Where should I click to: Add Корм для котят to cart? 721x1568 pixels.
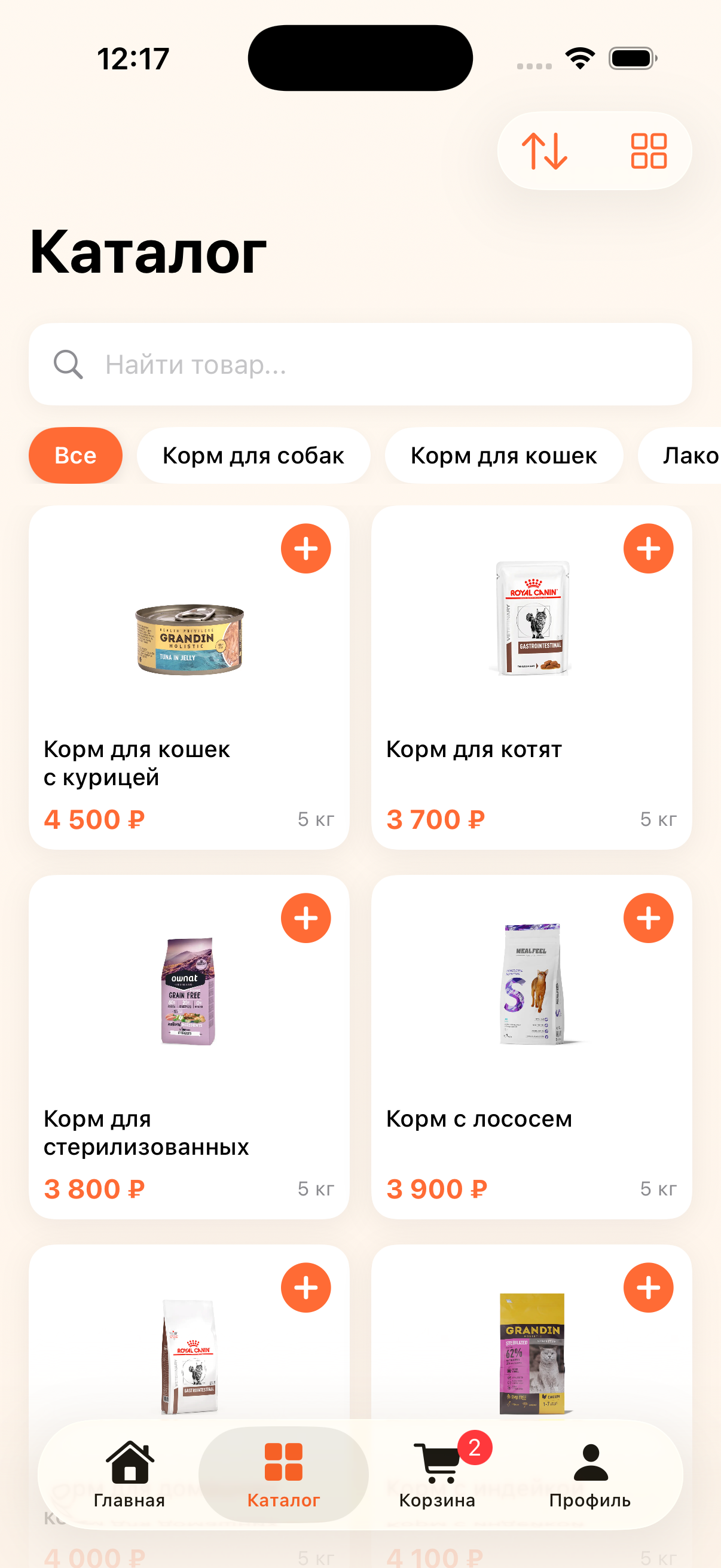click(649, 548)
